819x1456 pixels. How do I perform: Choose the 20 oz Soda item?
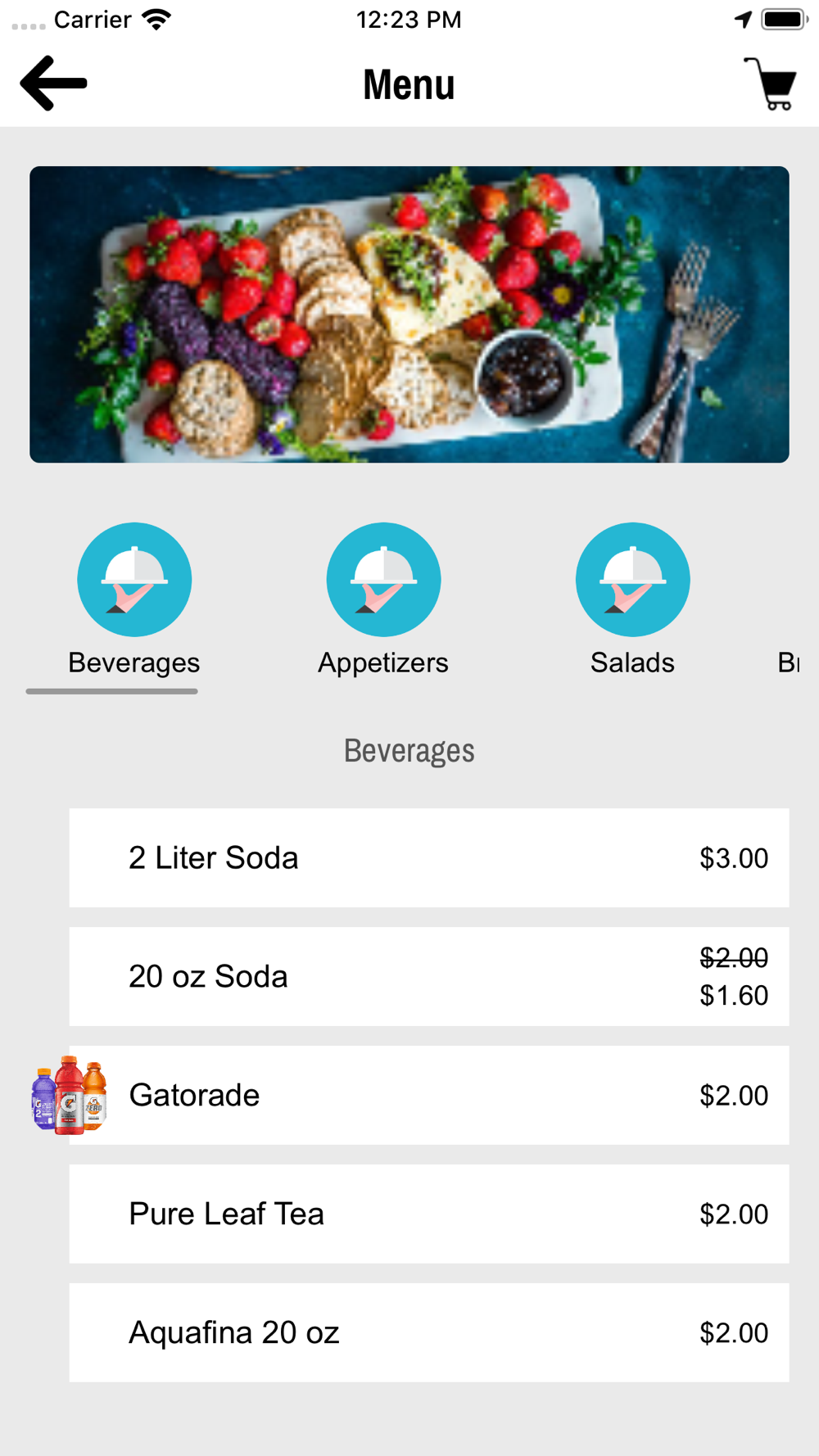428,976
